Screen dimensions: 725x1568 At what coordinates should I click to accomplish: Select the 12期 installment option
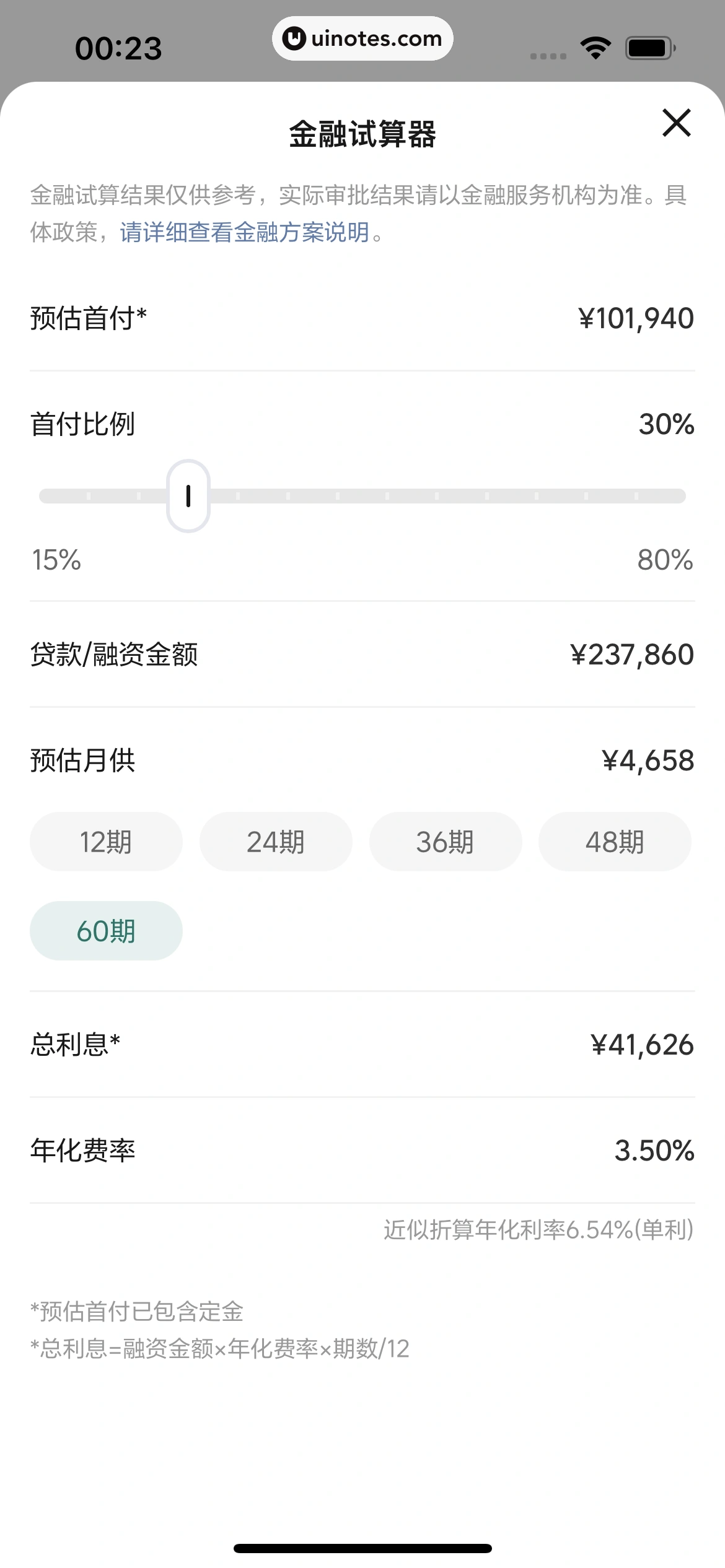coord(105,841)
